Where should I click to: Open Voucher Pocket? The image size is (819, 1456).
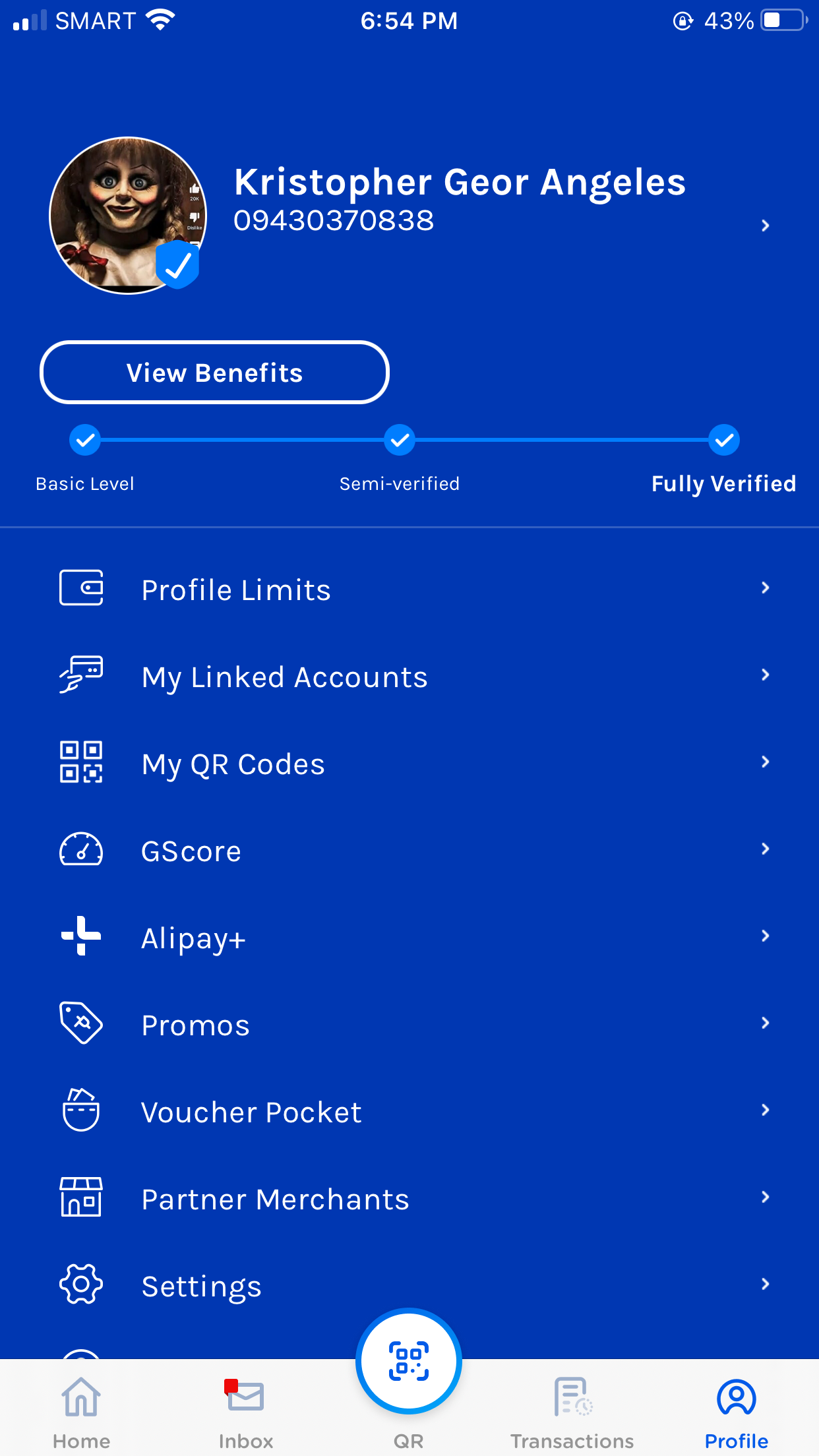coord(409,1112)
